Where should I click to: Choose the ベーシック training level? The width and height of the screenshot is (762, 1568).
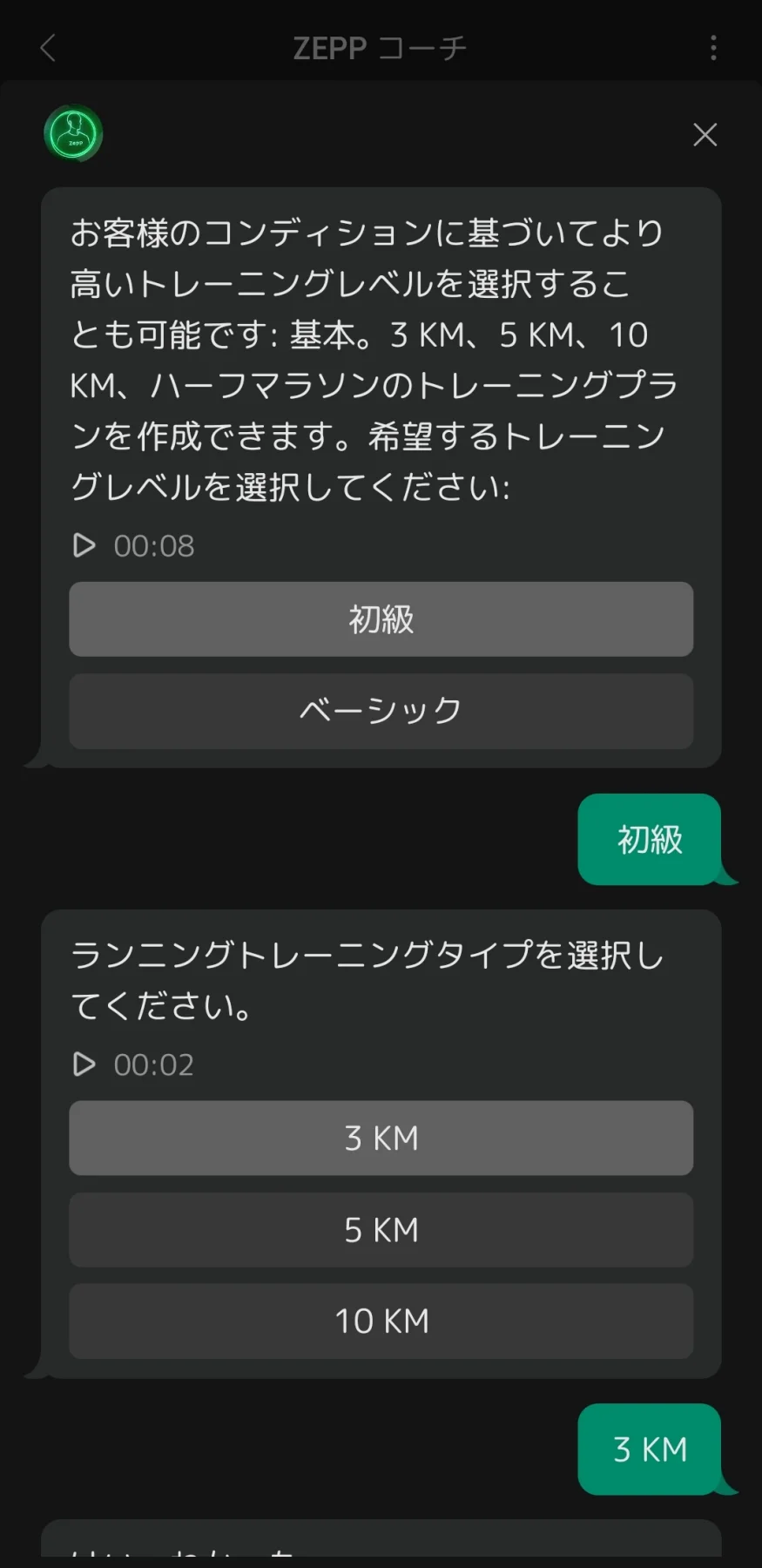click(x=381, y=711)
